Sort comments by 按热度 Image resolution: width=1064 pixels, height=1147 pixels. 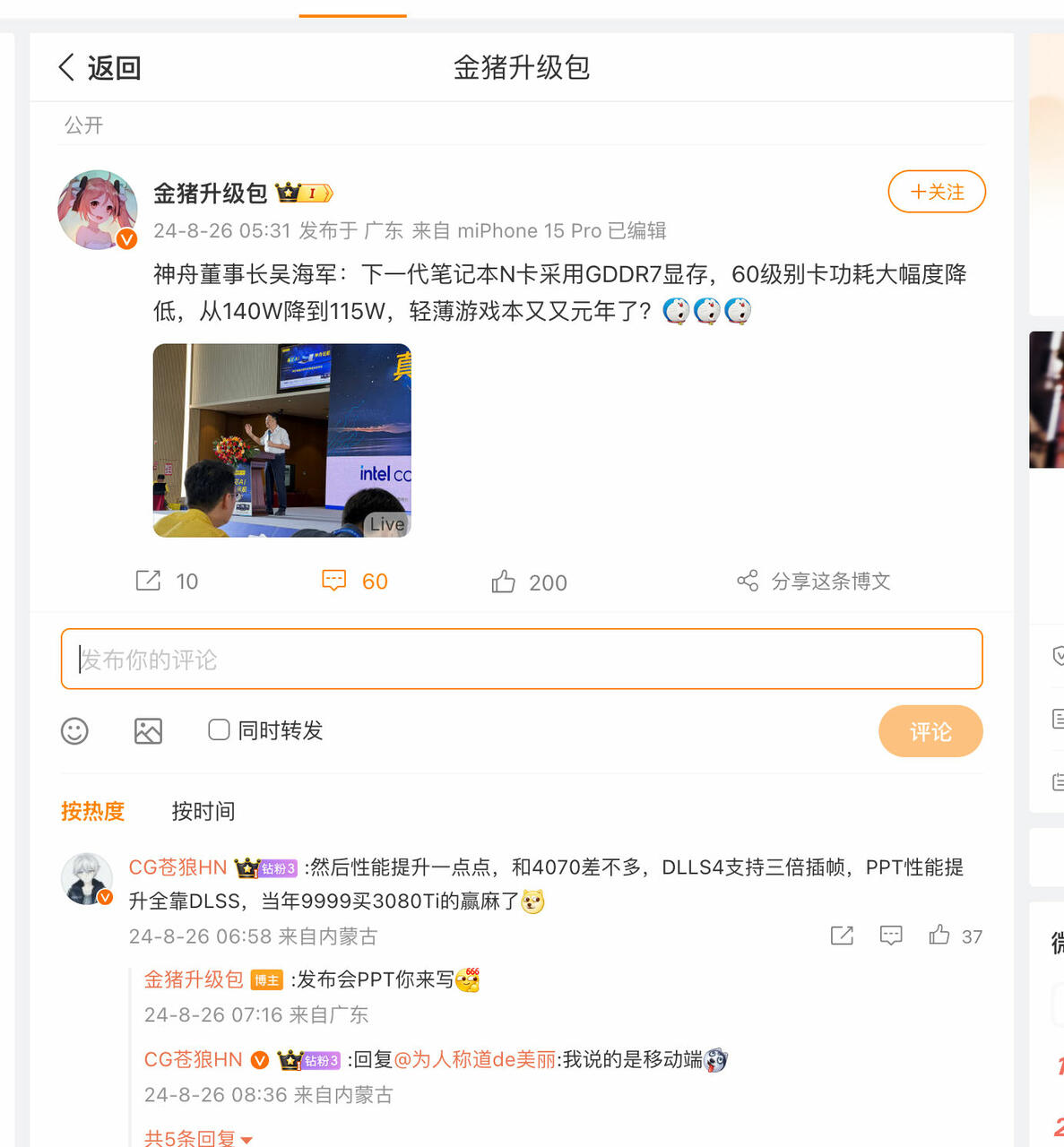[92, 811]
